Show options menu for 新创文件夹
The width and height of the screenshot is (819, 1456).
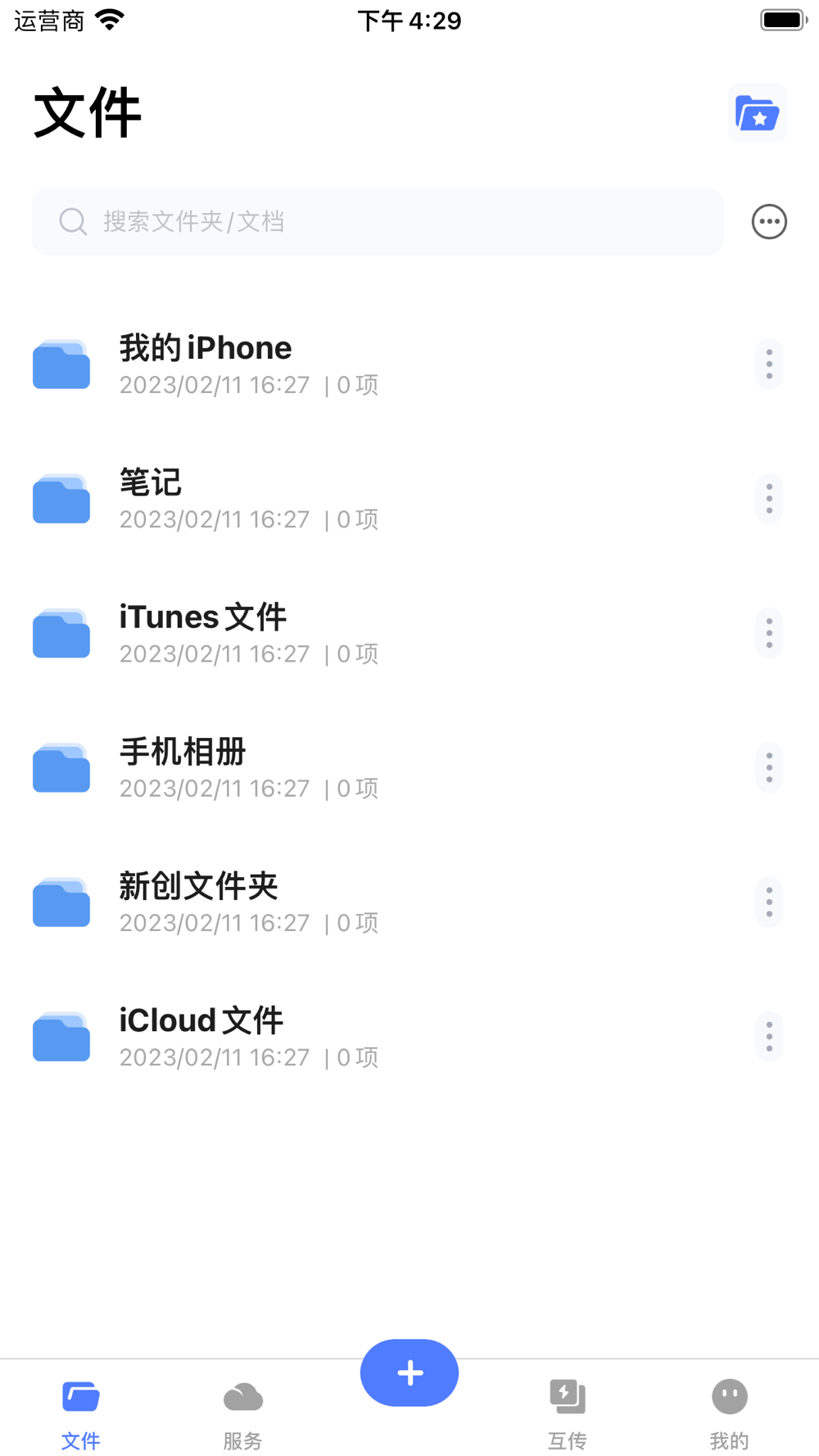click(769, 902)
